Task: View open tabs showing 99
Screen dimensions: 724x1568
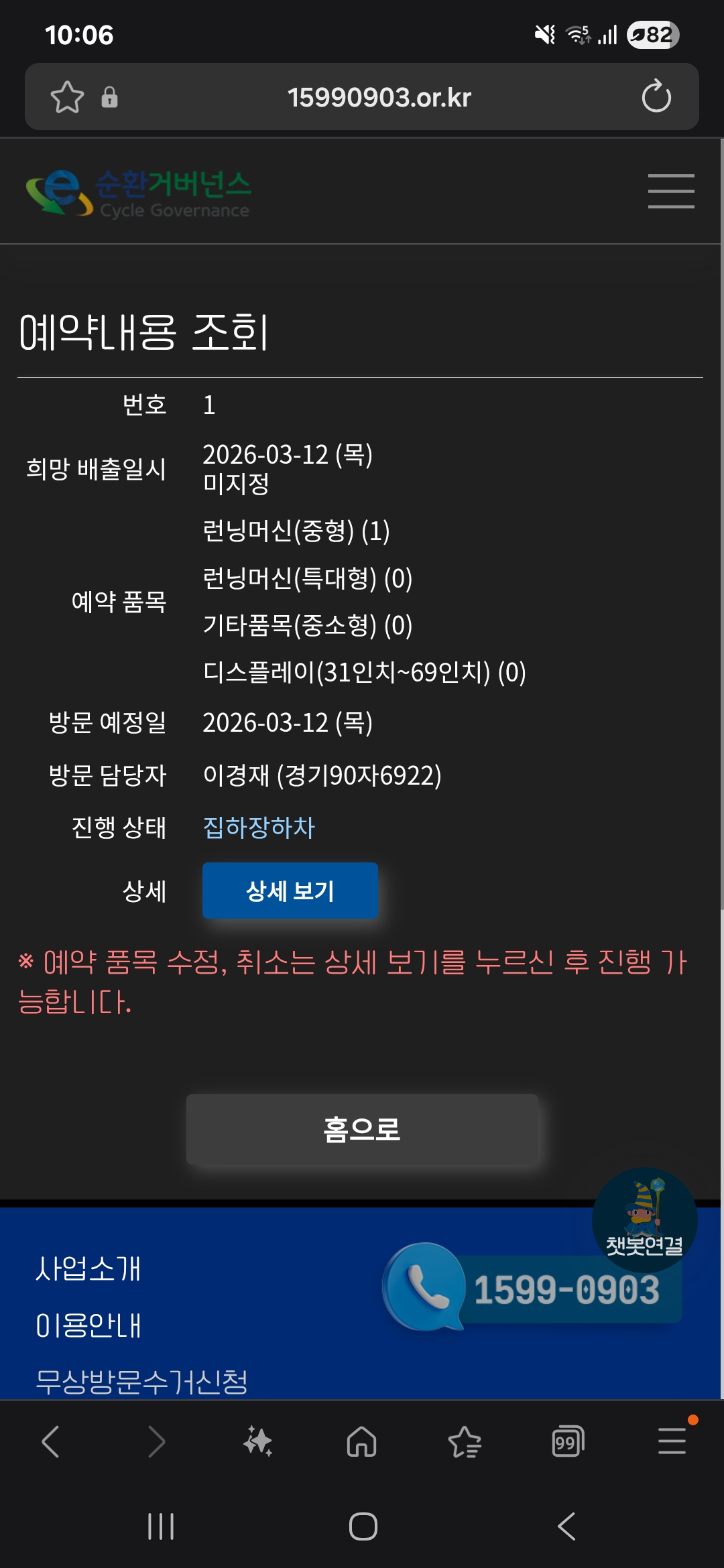Action: pyautogui.click(x=568, y=1441)
